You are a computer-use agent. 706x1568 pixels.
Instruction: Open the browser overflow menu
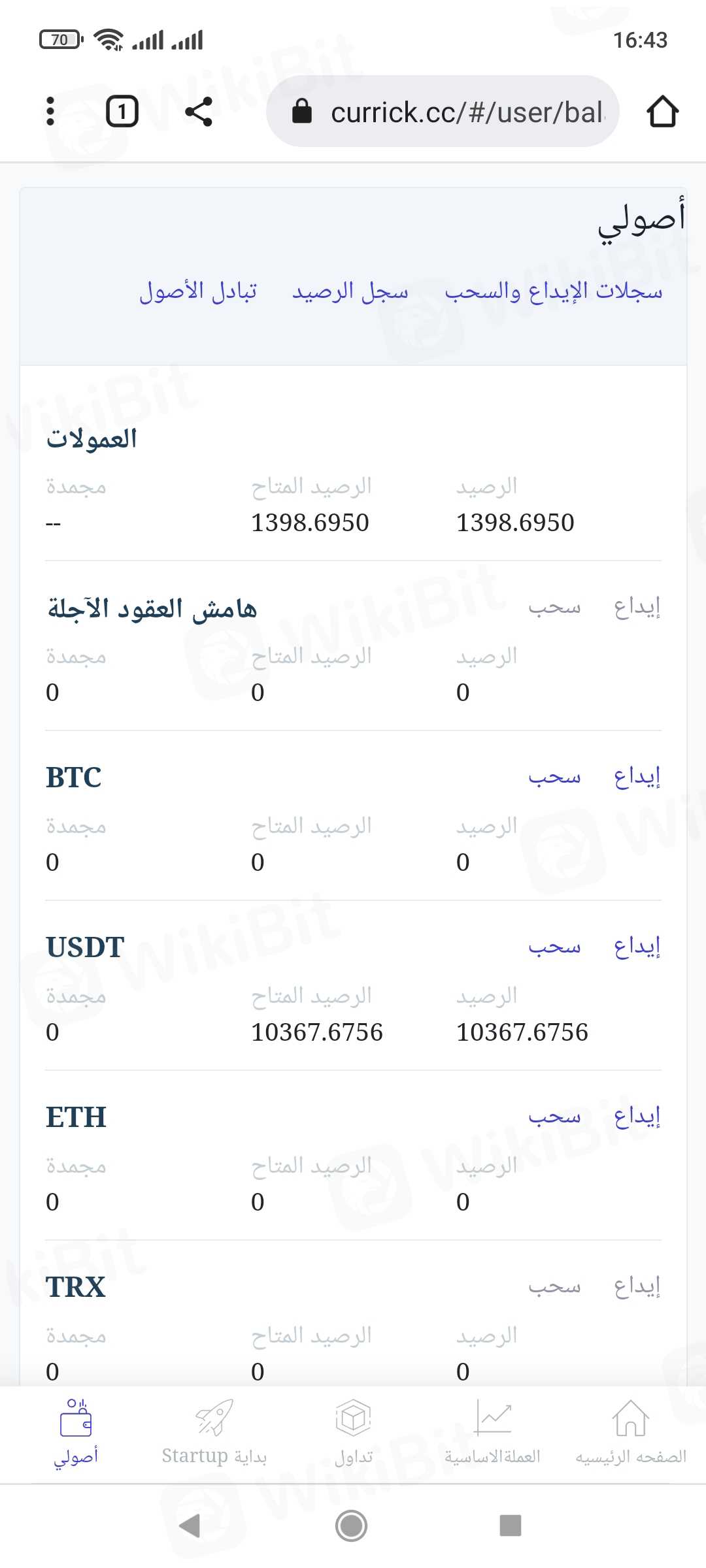[x=50, y=112]
